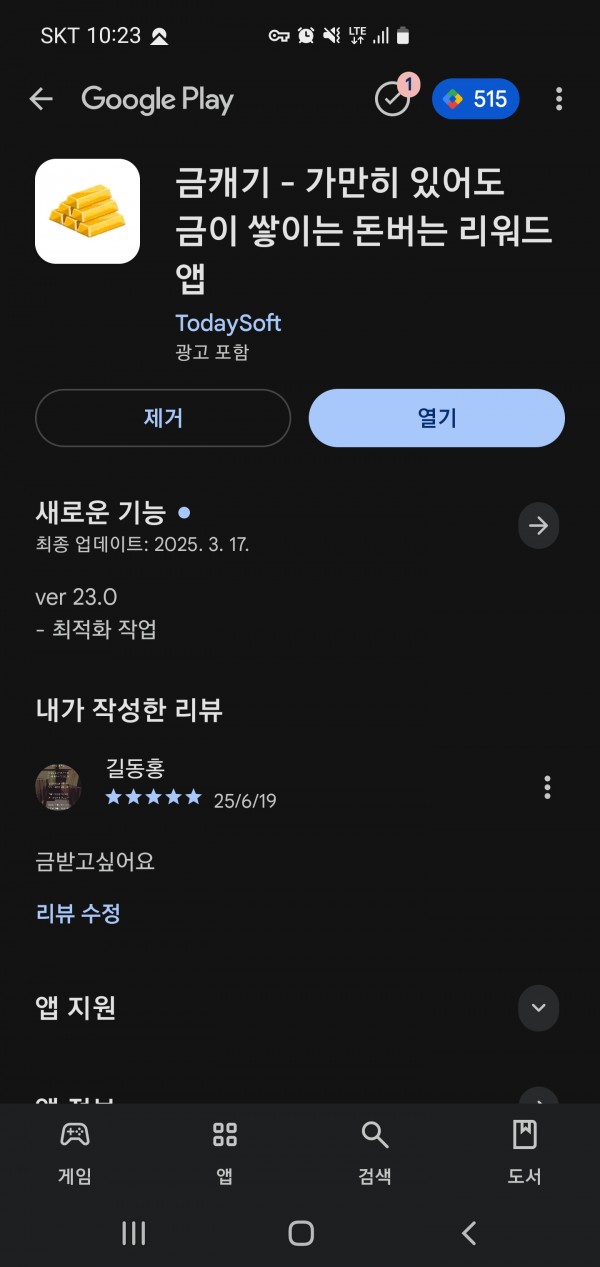Screen dimensions: 600x1267
Task: Open the system recent apps button
Action: (x=133, y=1233)
